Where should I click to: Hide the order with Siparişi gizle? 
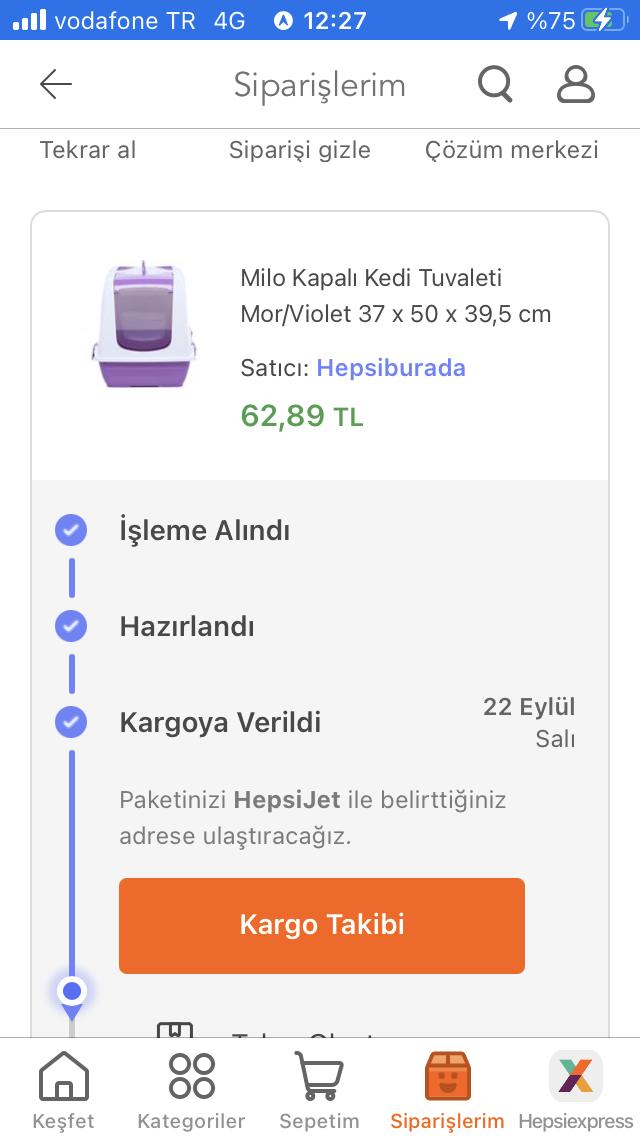tap(299, 150)
